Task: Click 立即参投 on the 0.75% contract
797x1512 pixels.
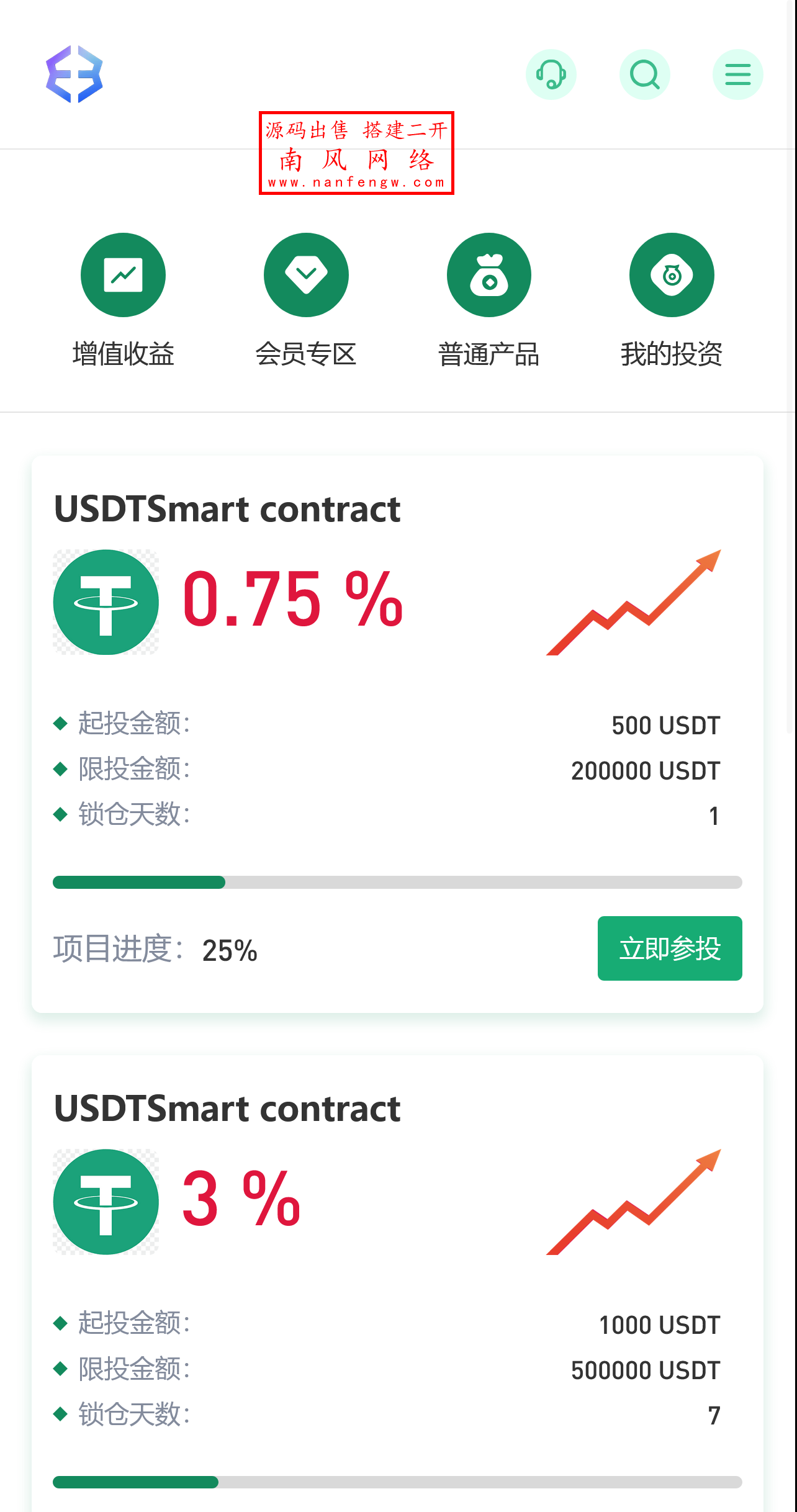Action: [670, 949]
